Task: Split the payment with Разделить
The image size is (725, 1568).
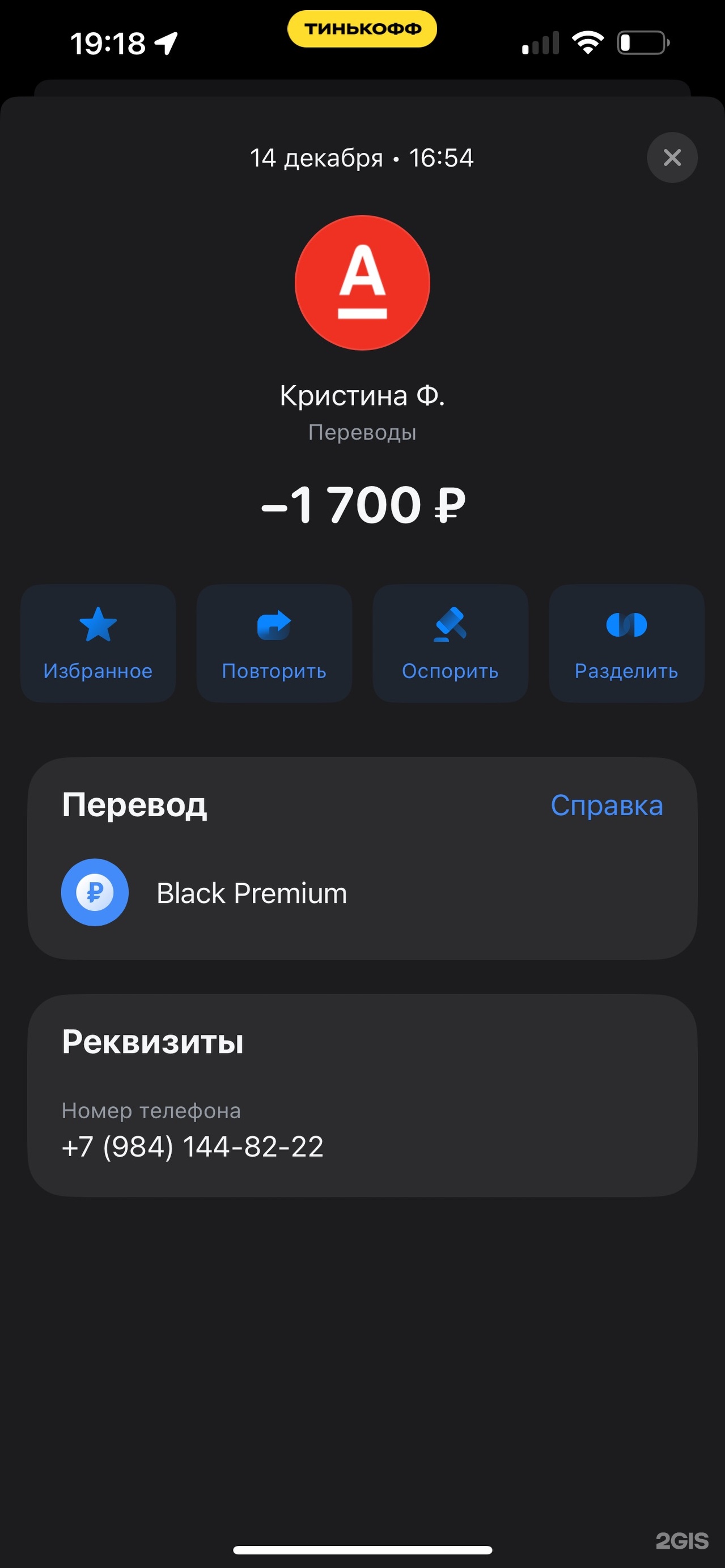Action: 626,644
